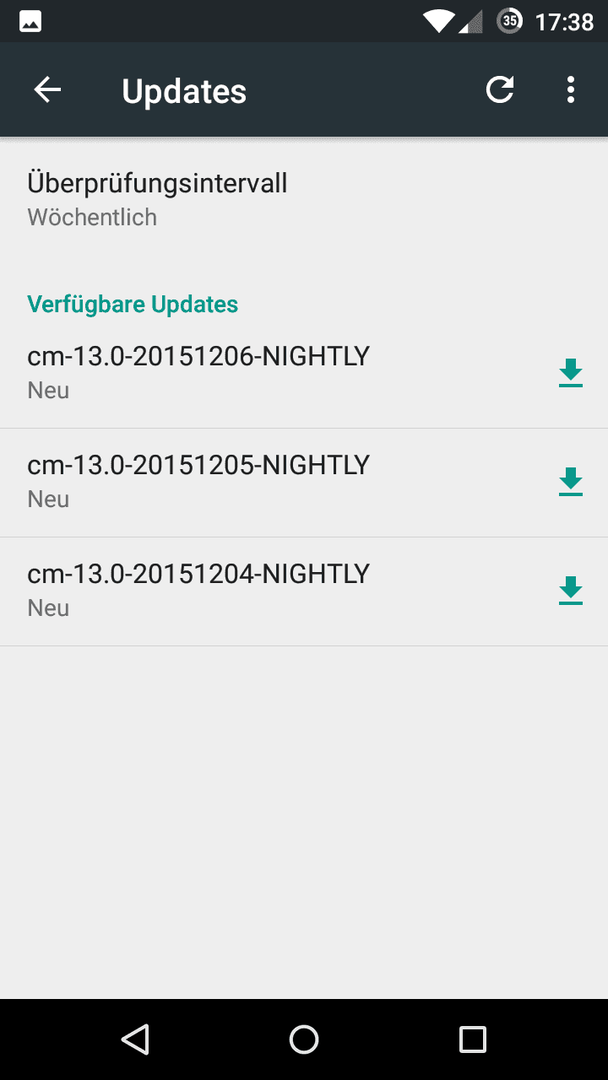Download the cm-13.0-20151205-NIGHTLY update

(570, 482)
